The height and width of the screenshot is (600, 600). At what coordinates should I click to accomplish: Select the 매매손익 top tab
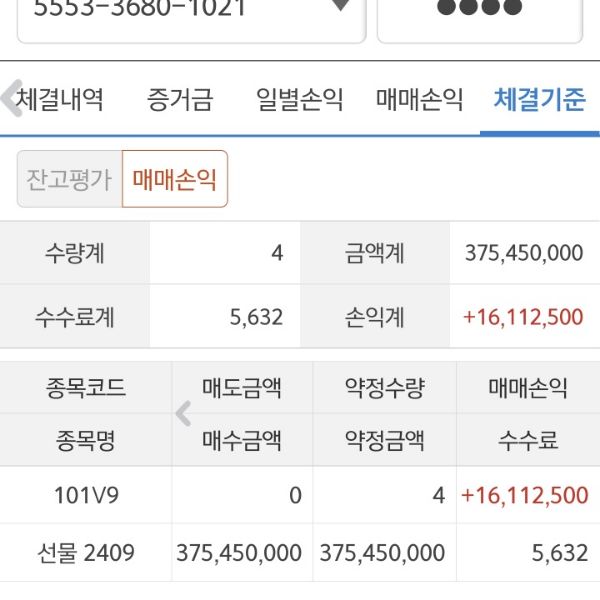pyautogui.click(x=420, y=100)
